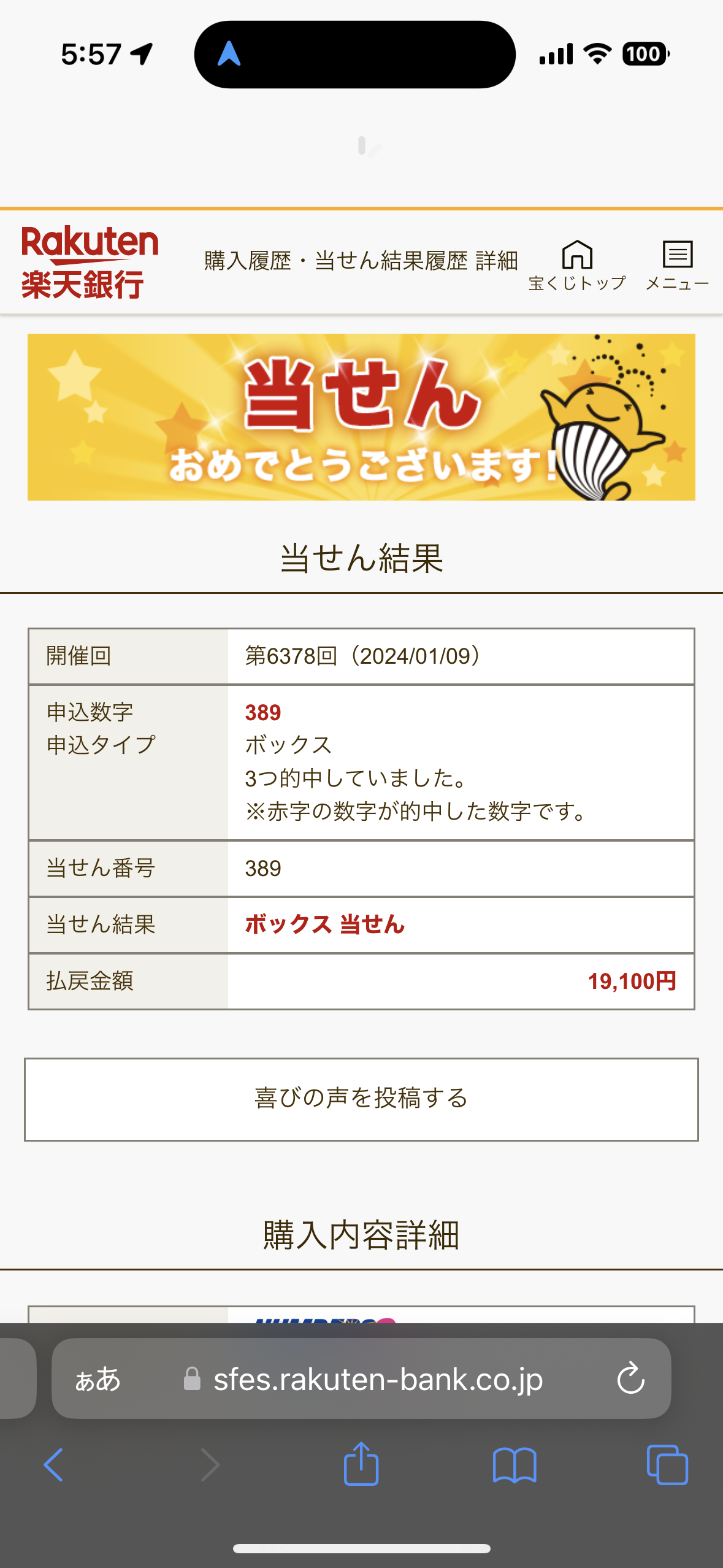The width and height of the screenshot is (723, 1568).
Task: Open 宝くじトップ home icon
Action: coord(577,264)
